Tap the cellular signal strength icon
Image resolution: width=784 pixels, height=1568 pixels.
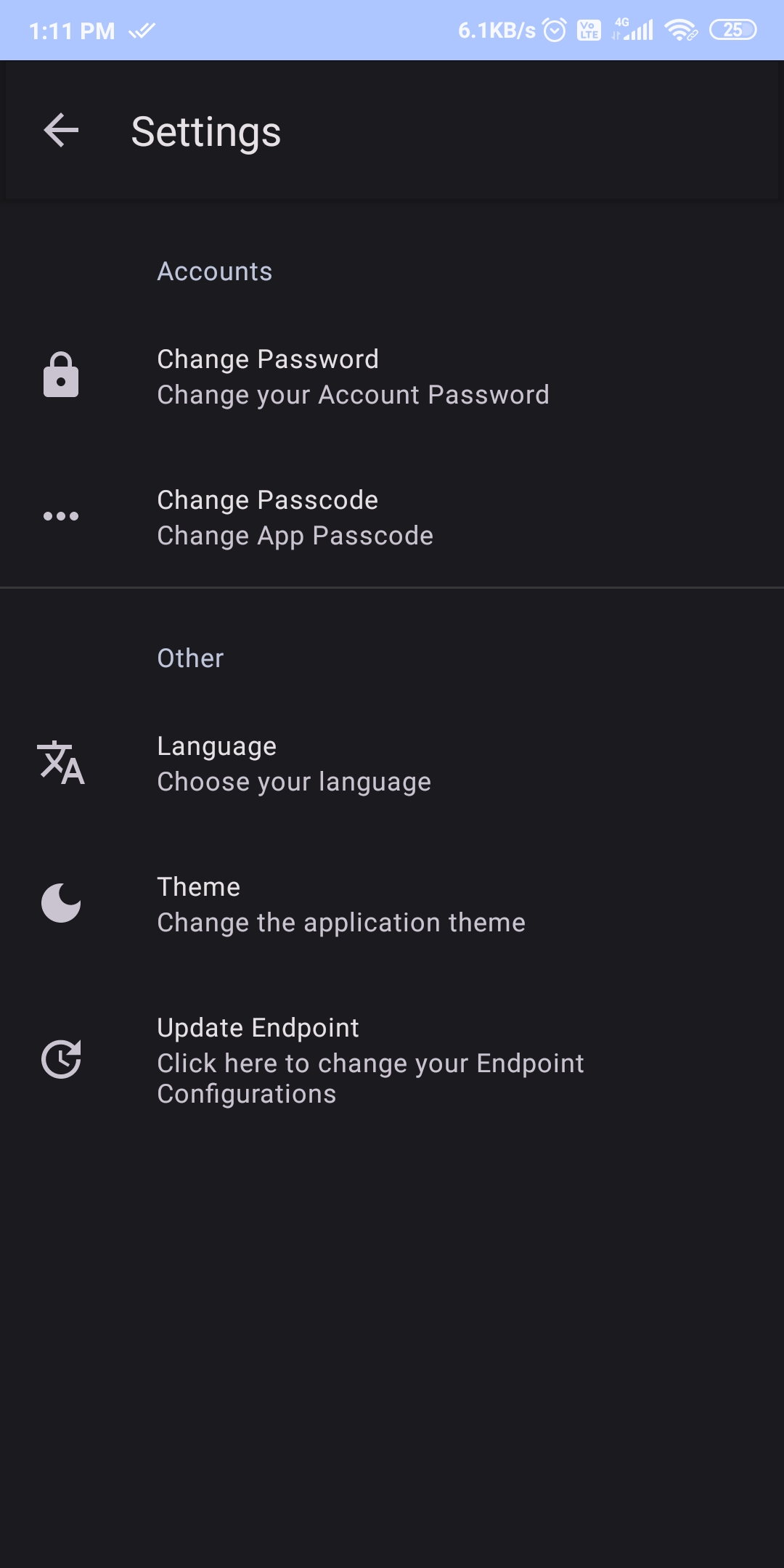(x=635, y=30)
